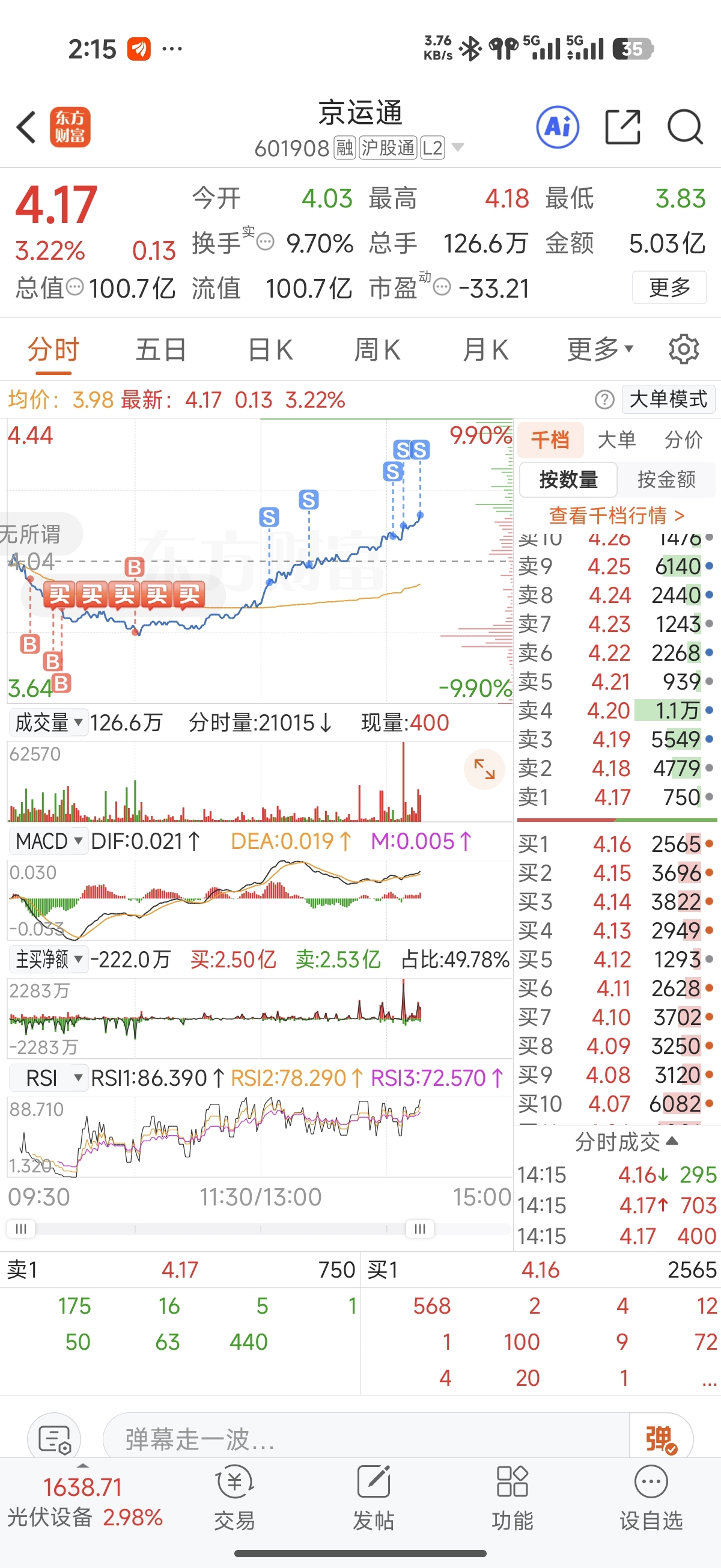The width and height of the screenshot is (721, 1568).
Task: Open the search magnifier
Action: [685, 127]
